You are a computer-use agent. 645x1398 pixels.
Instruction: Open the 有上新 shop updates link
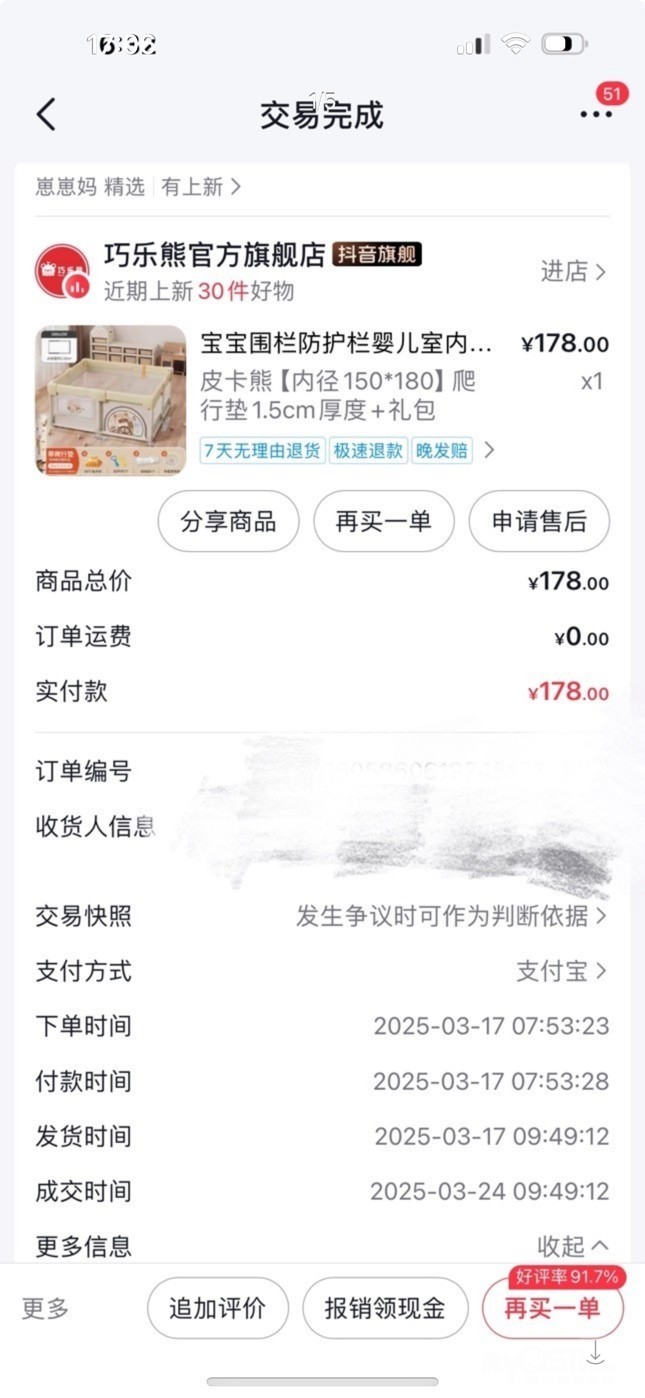[x=201, y=187]
